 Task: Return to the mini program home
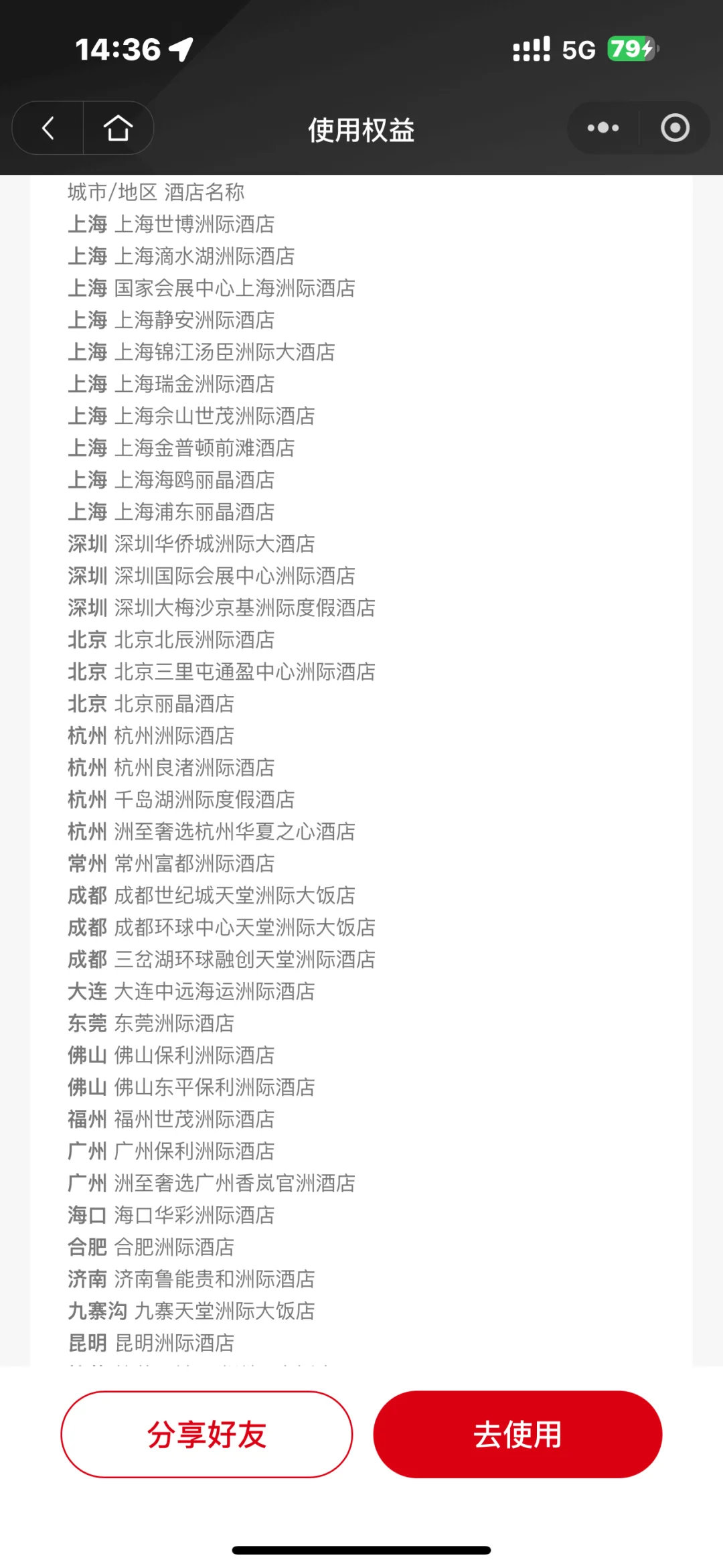point(118,128)
